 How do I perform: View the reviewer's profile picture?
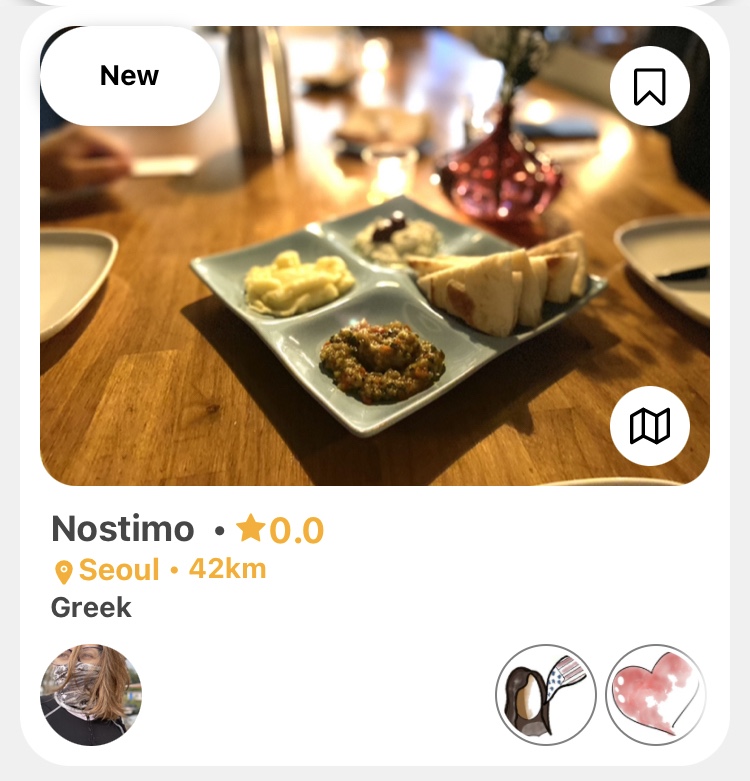(x=91, y=695)
